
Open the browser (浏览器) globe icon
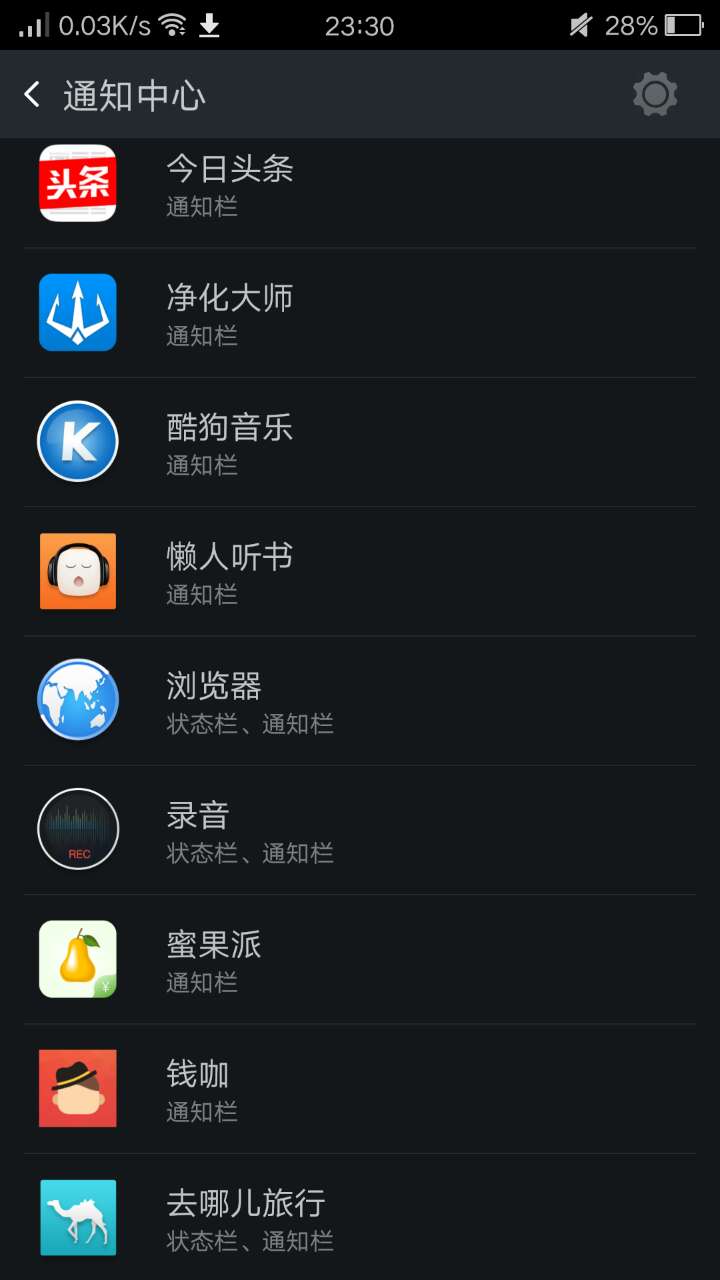pos(78,699)
